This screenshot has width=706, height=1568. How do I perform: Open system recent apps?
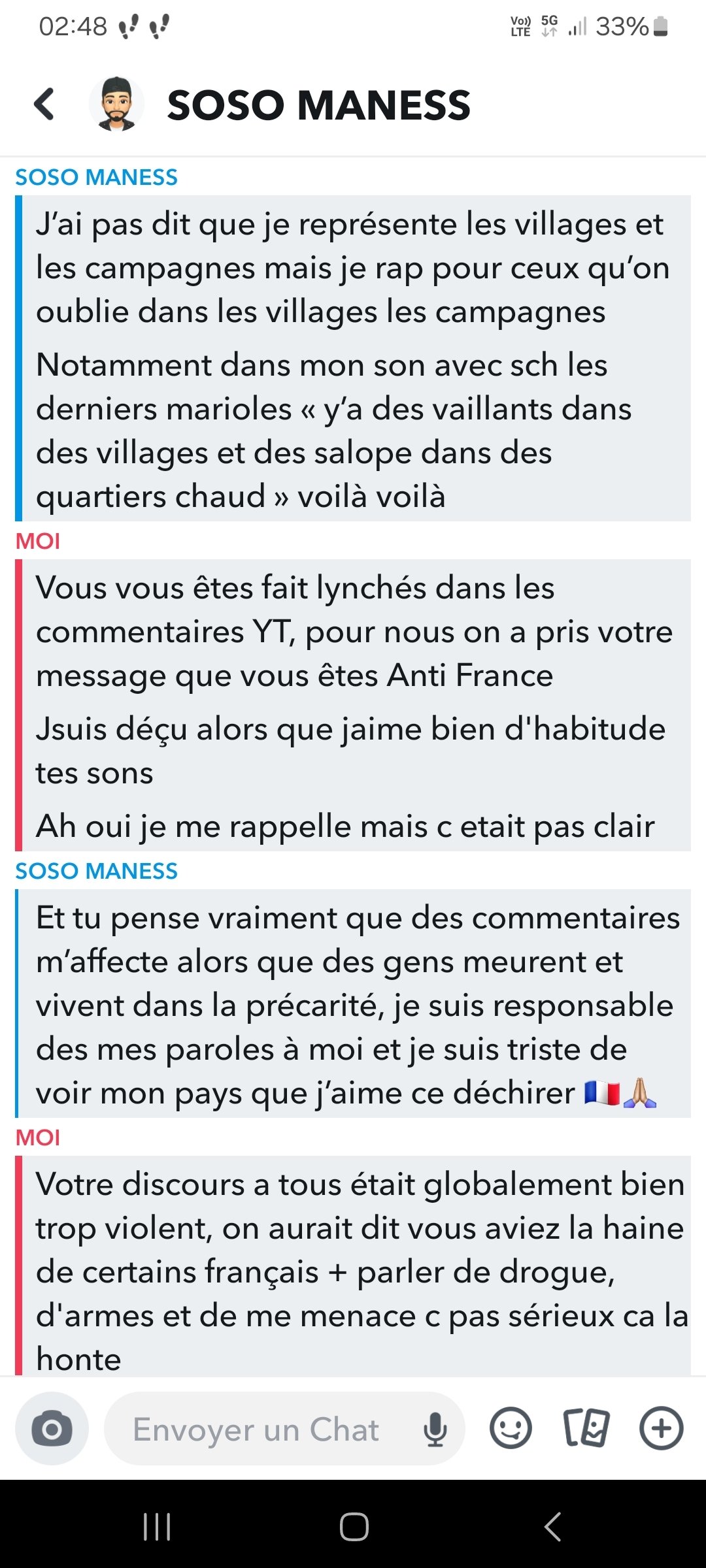click(157, 1527)
